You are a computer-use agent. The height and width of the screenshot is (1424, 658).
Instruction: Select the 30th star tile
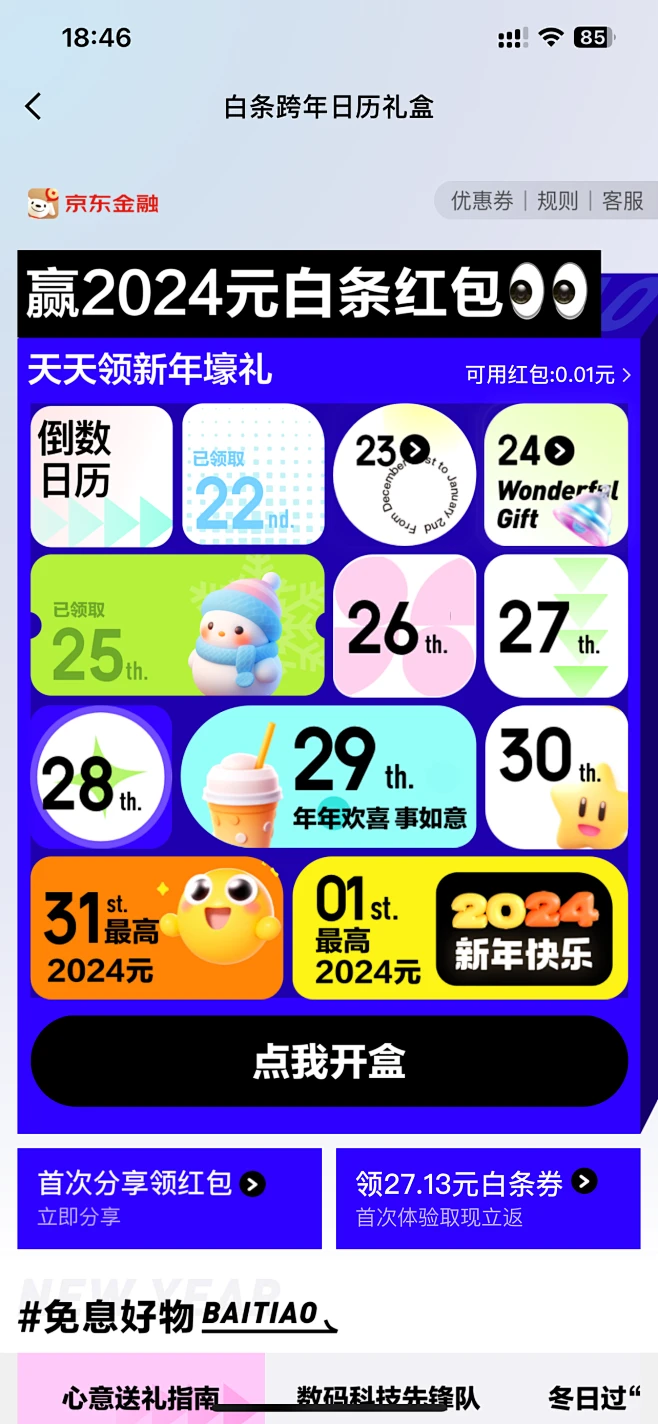click(556, 777)
